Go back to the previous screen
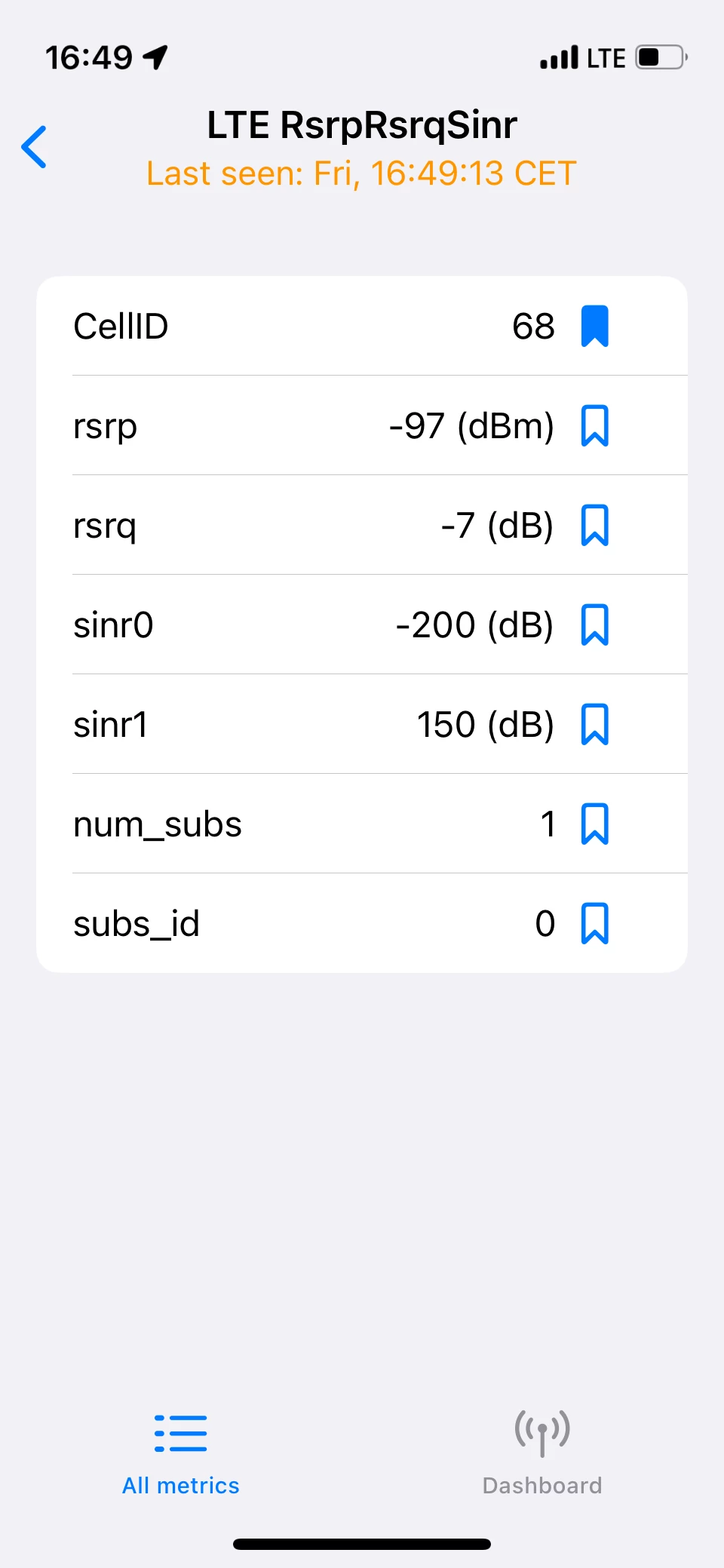724x1568 pixels. [35, 147]
